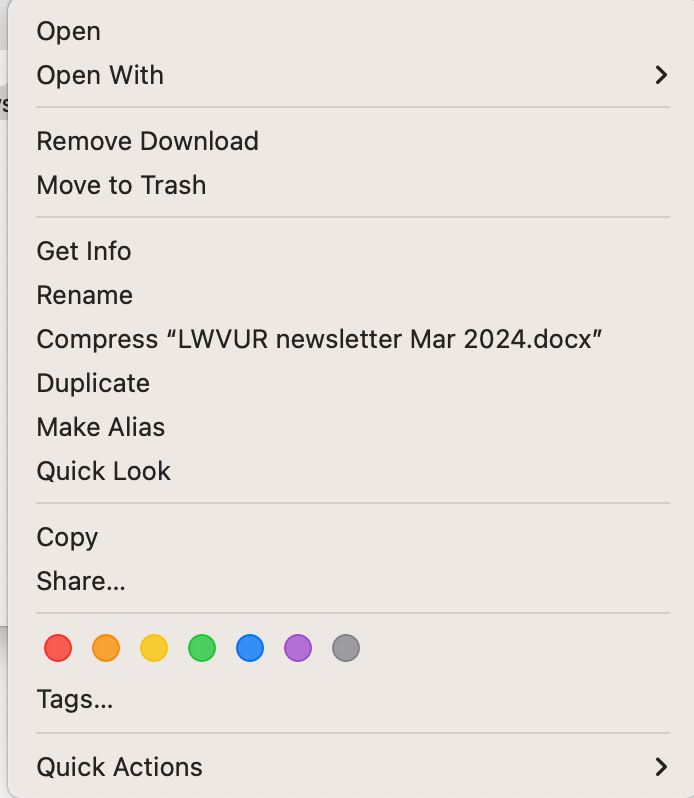Apply the purple color tag
Viewport: 694px width, 798px height.
pos(298,649)
